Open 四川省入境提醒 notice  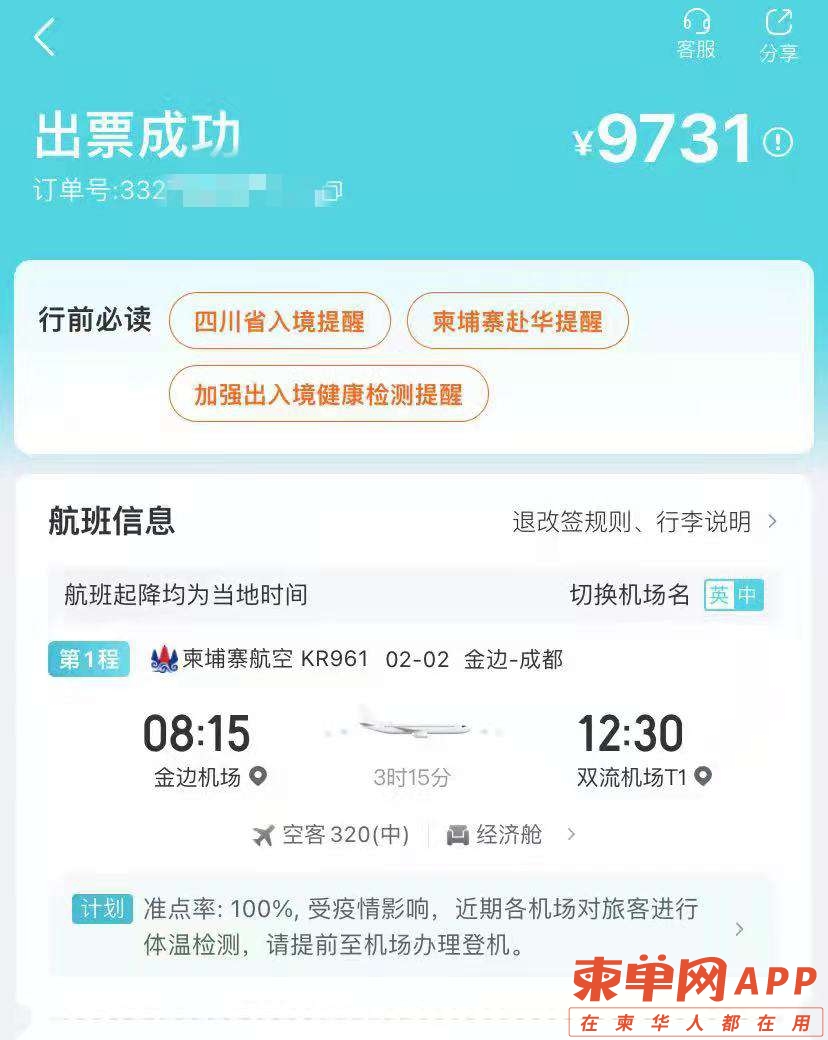coord(279,321)
